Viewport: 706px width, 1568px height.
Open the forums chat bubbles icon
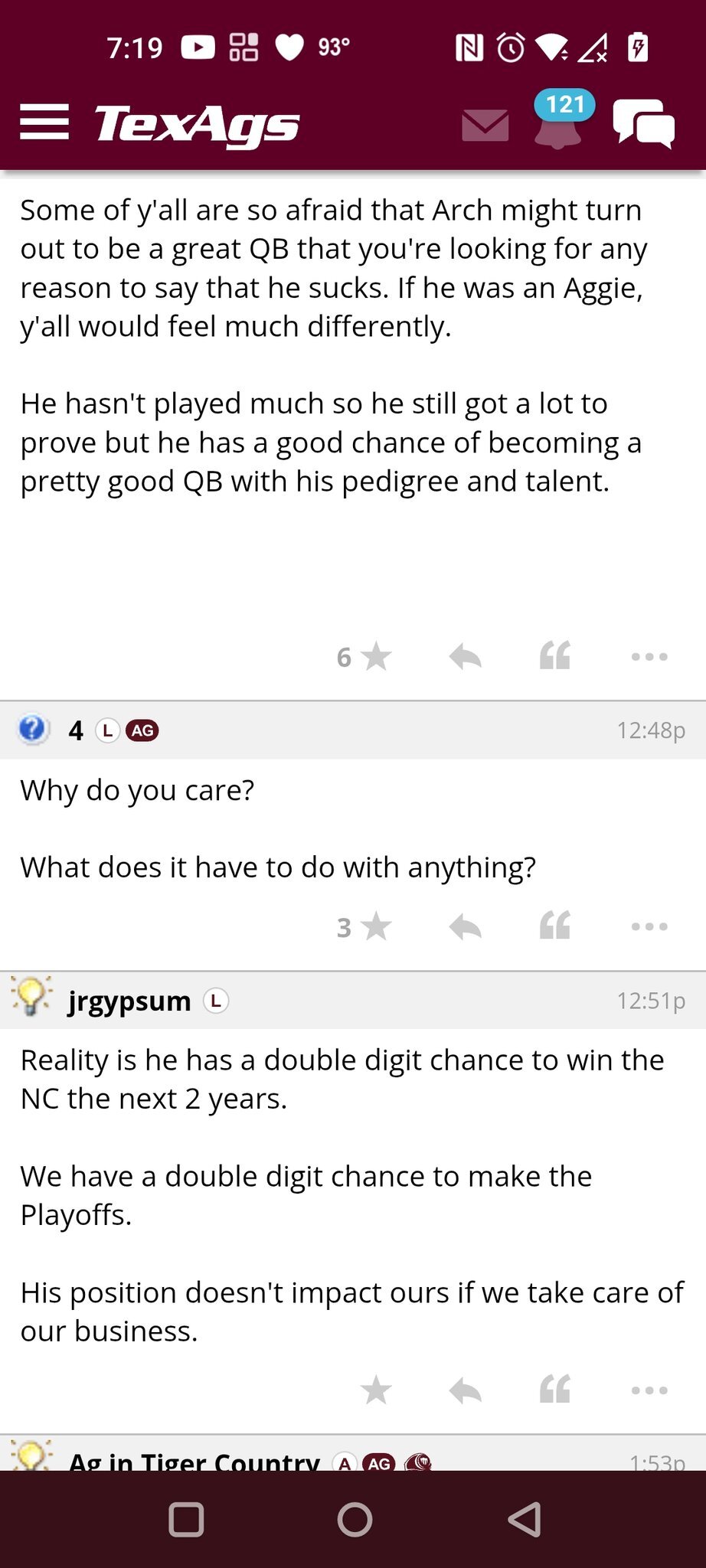(643, 123)
